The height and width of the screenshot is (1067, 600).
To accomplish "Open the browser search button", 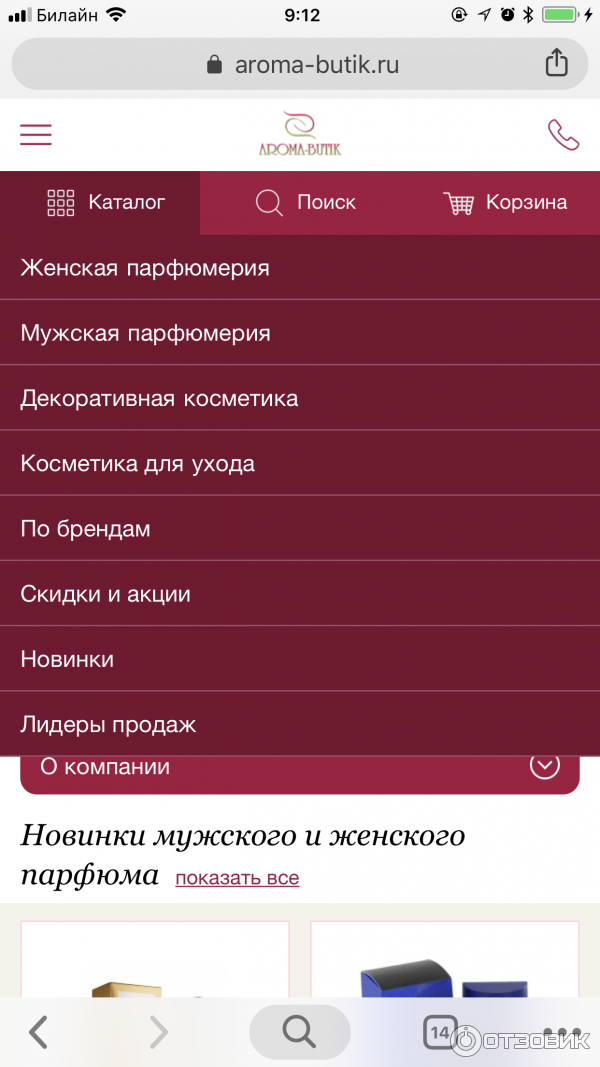I will click(299, 1031).
